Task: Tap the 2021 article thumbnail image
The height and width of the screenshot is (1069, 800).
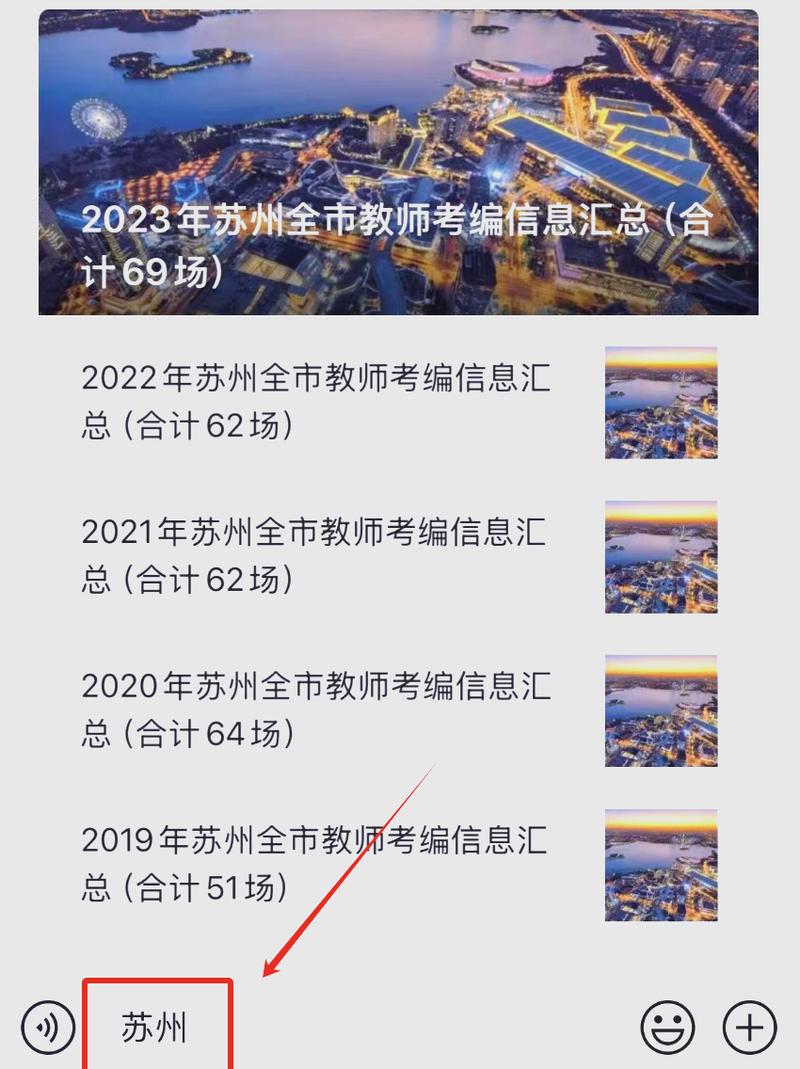Action: [x=660, y=556]
